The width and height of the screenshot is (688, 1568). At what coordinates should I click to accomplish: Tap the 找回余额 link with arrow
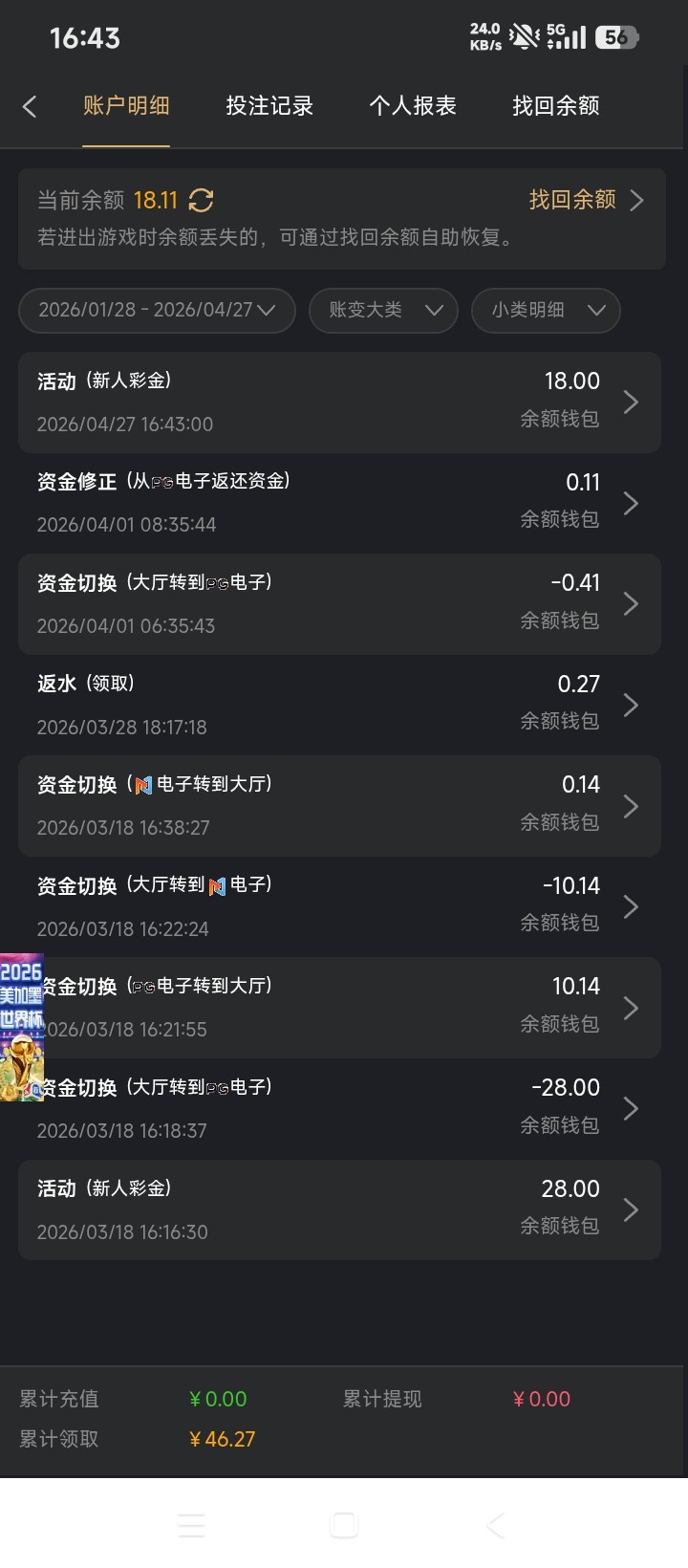[x=586, y=200]
